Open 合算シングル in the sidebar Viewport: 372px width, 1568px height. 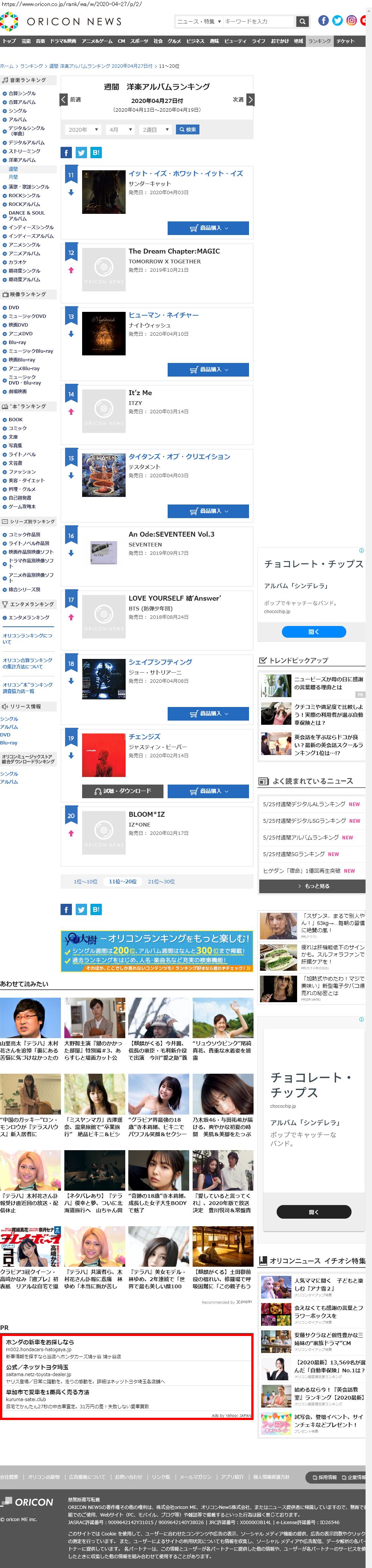coord(22,93)
